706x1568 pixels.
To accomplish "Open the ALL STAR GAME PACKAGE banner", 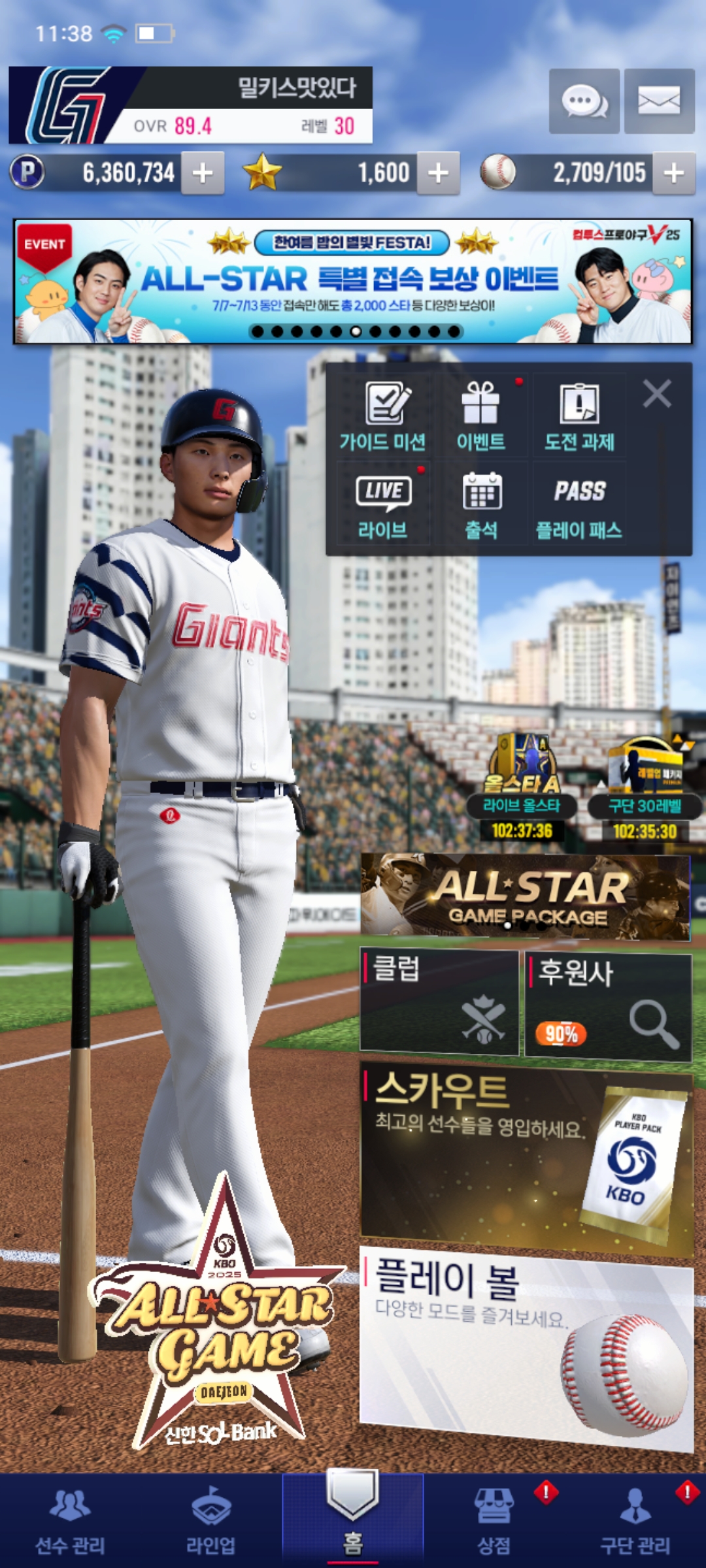I will [526, 896].
